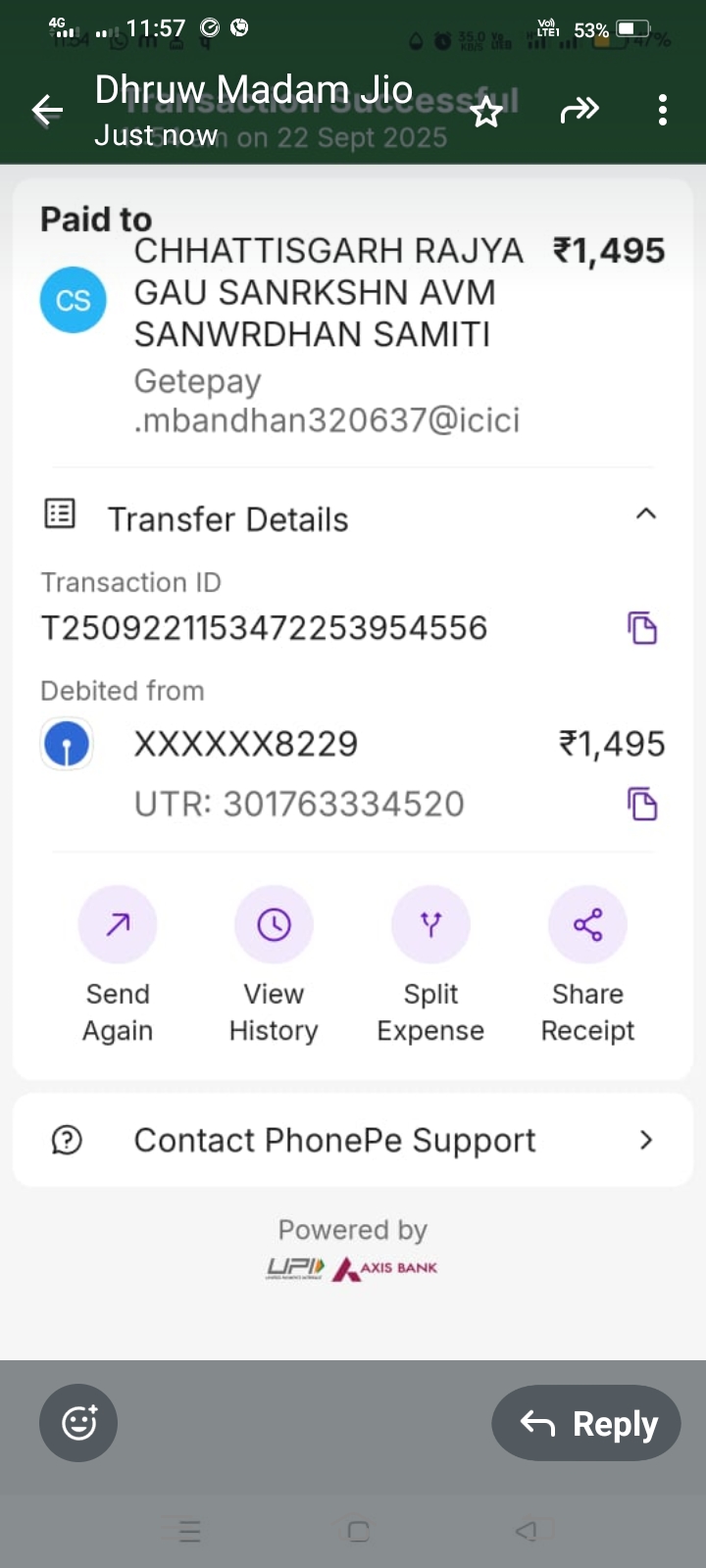Tap the system home button
This screenshot has width=706, height=1568.
coord(358,1531)
